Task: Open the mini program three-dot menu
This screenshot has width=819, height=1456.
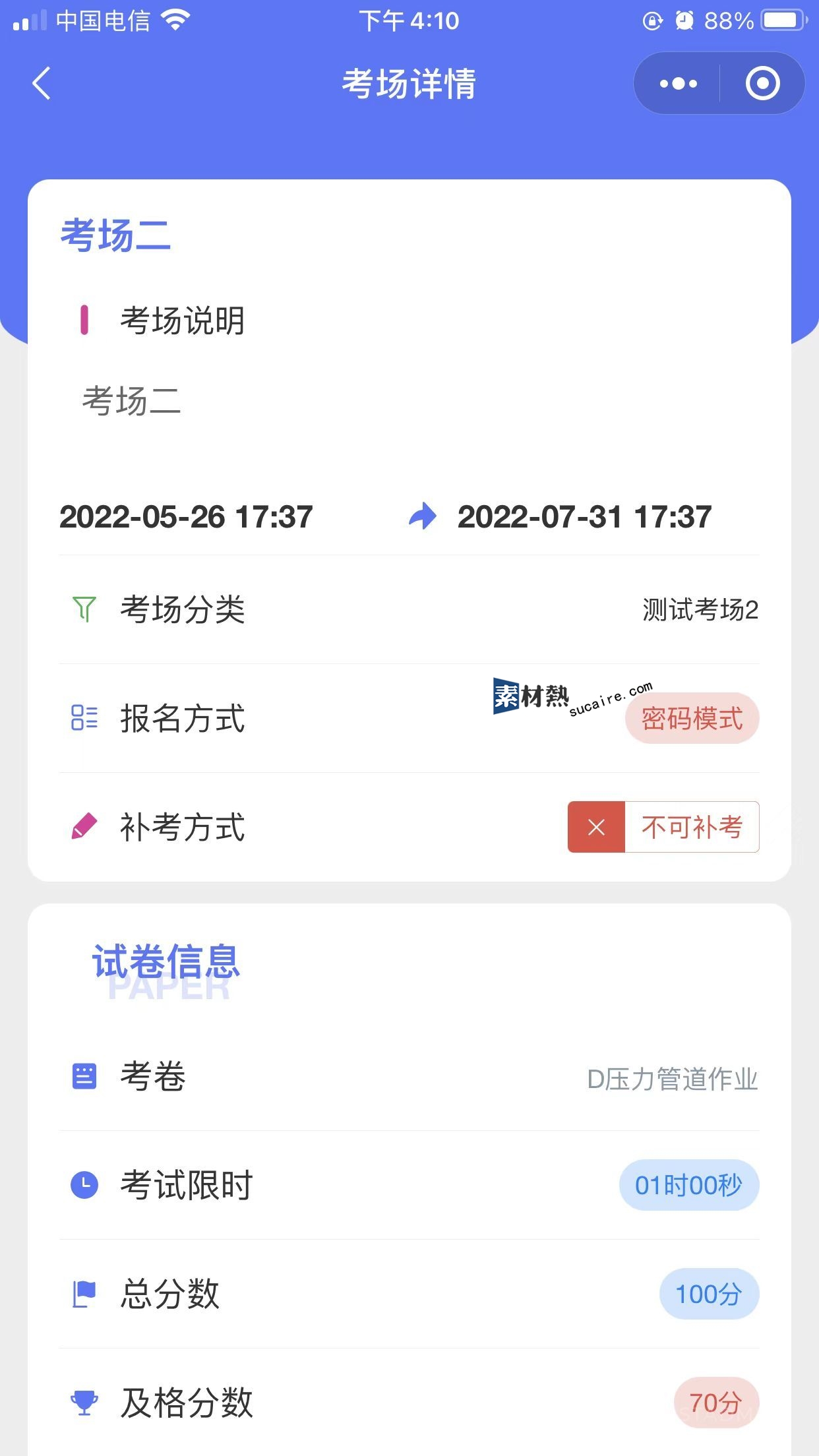Action: coord(679,84)
